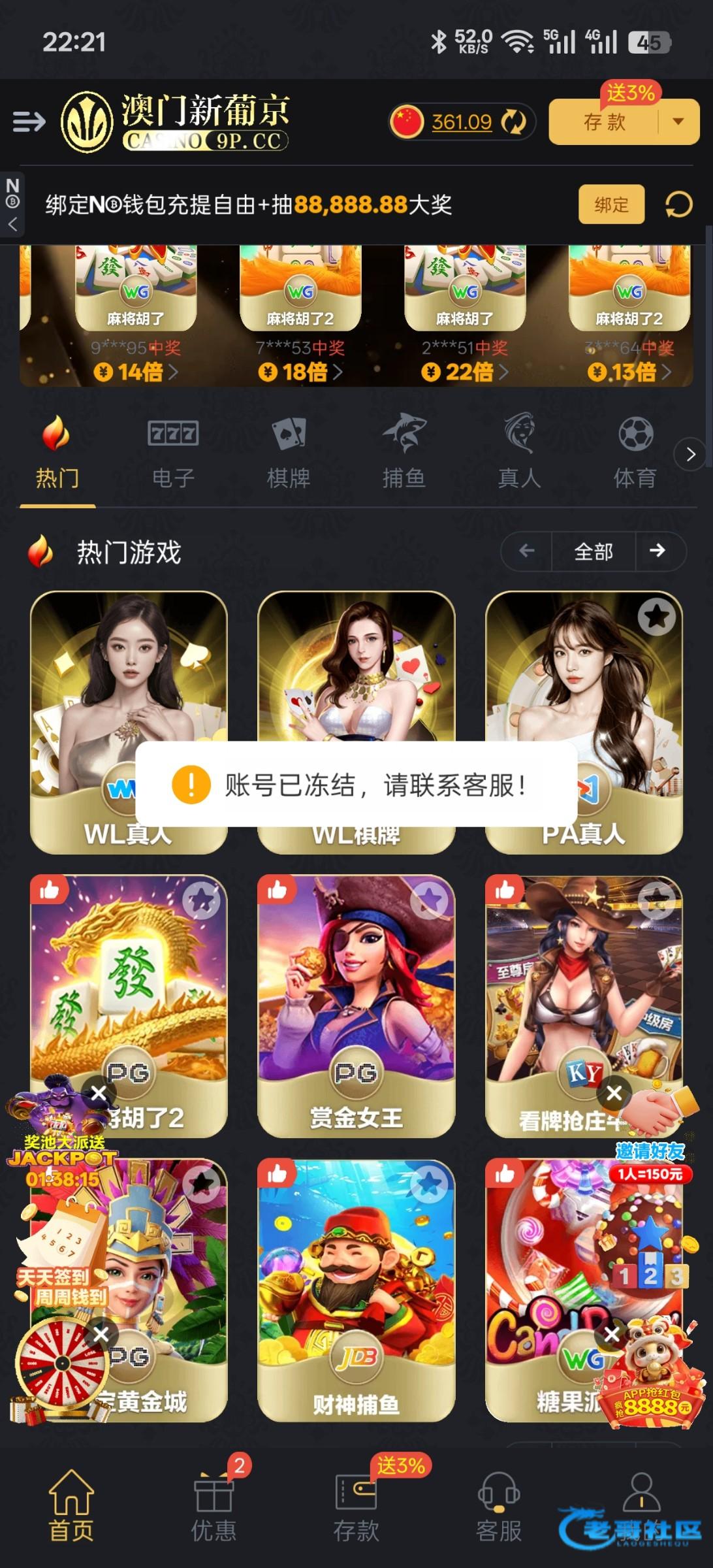Open the 赏金女王 game card
The width and height of the screenshot is (713, 1568).
coord(356,1006)
